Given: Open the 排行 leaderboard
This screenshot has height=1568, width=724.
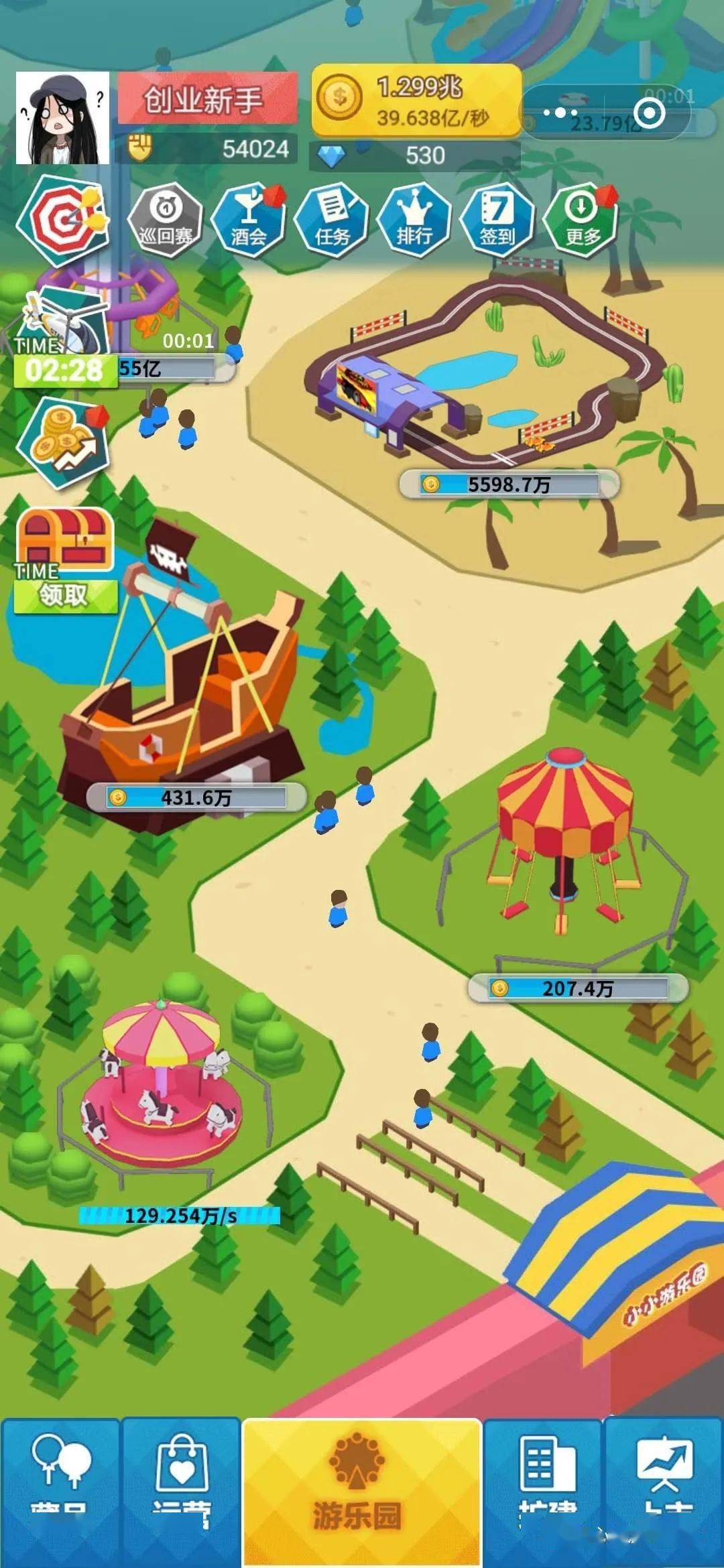Looking at the screenshot, I should pos(414,220).
